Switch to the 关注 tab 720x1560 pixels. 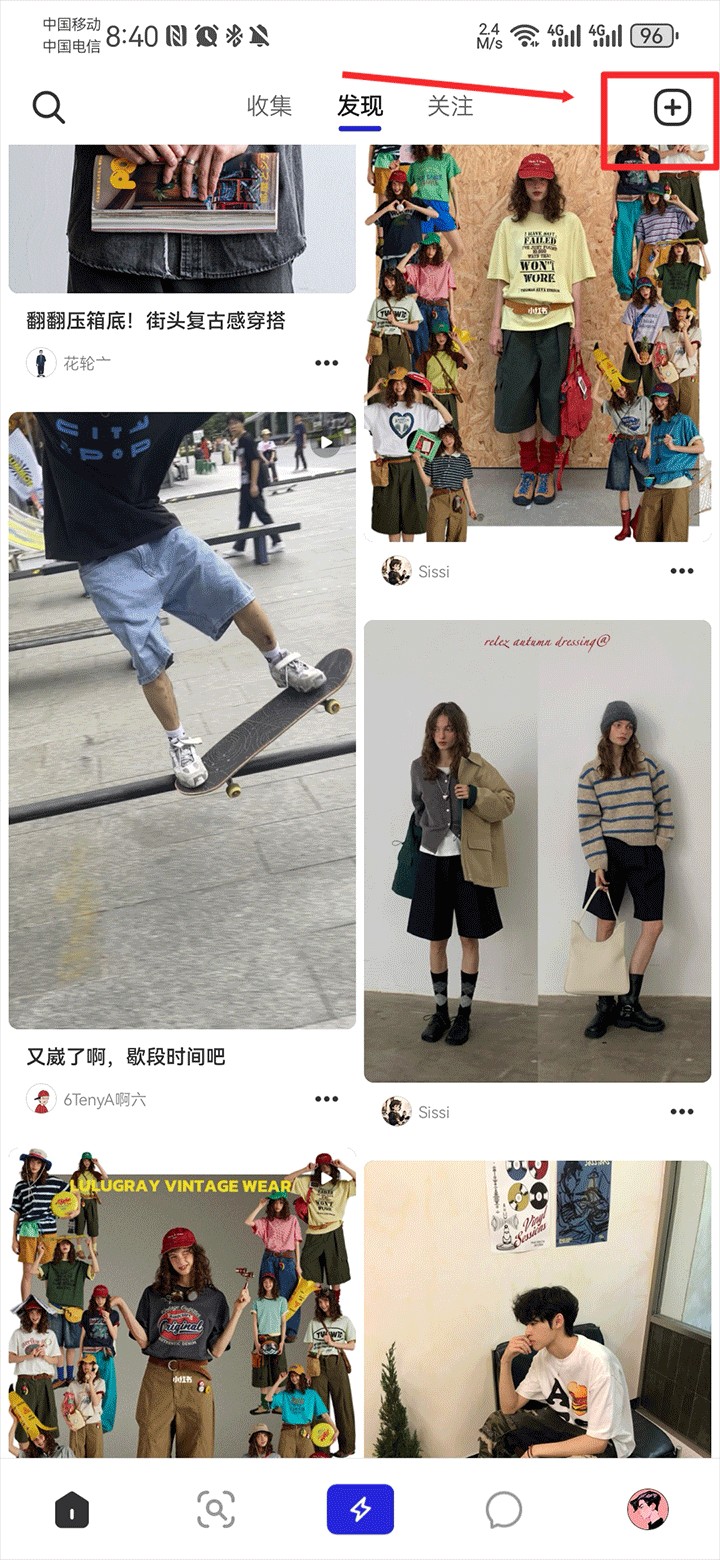pyautogui.click(x=450, y=106)
